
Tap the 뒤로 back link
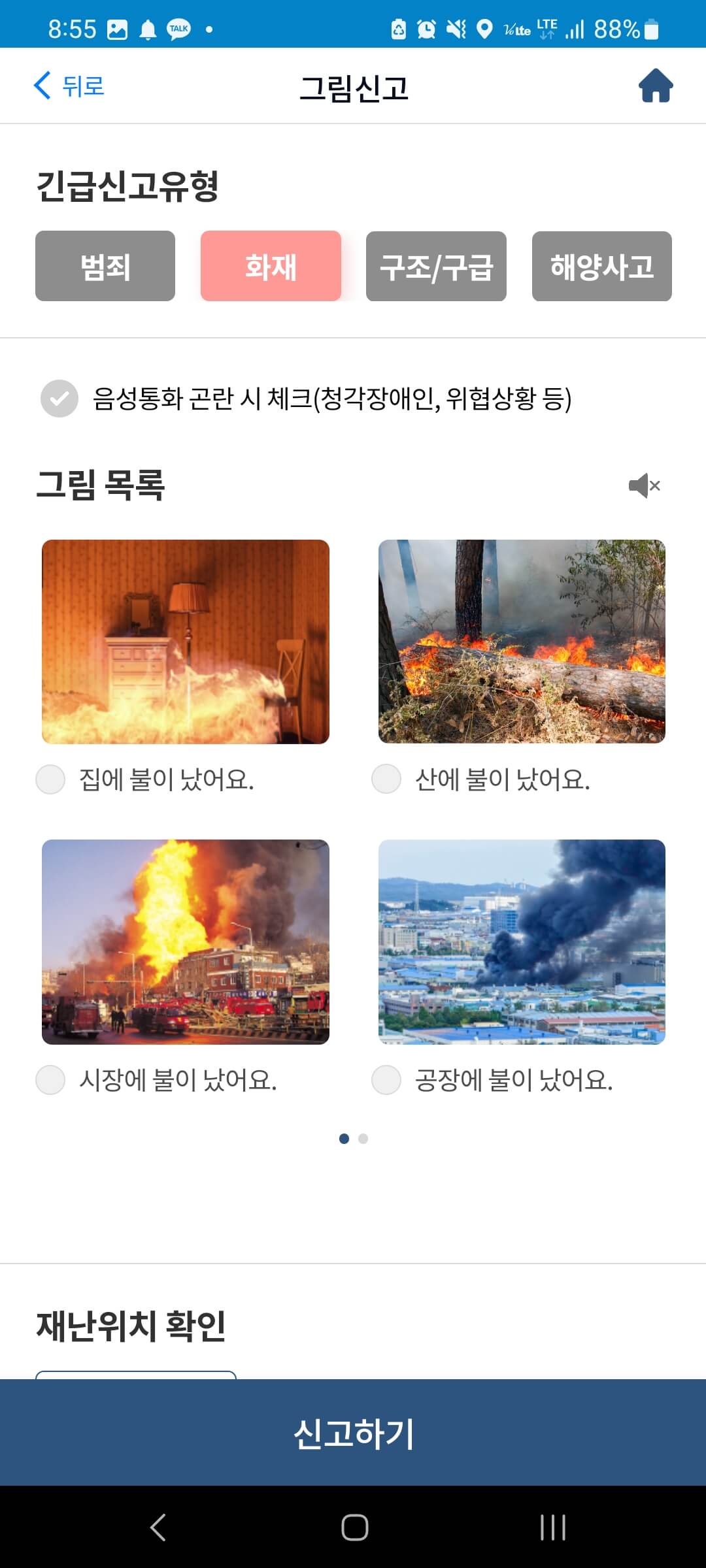[x=67, y=86]
